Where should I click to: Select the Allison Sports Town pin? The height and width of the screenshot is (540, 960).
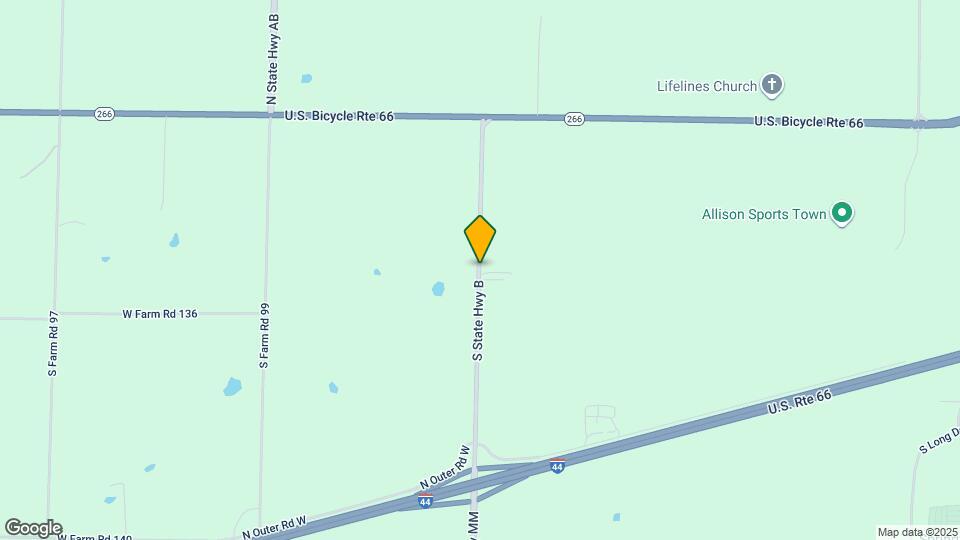(x=842, y=213)
